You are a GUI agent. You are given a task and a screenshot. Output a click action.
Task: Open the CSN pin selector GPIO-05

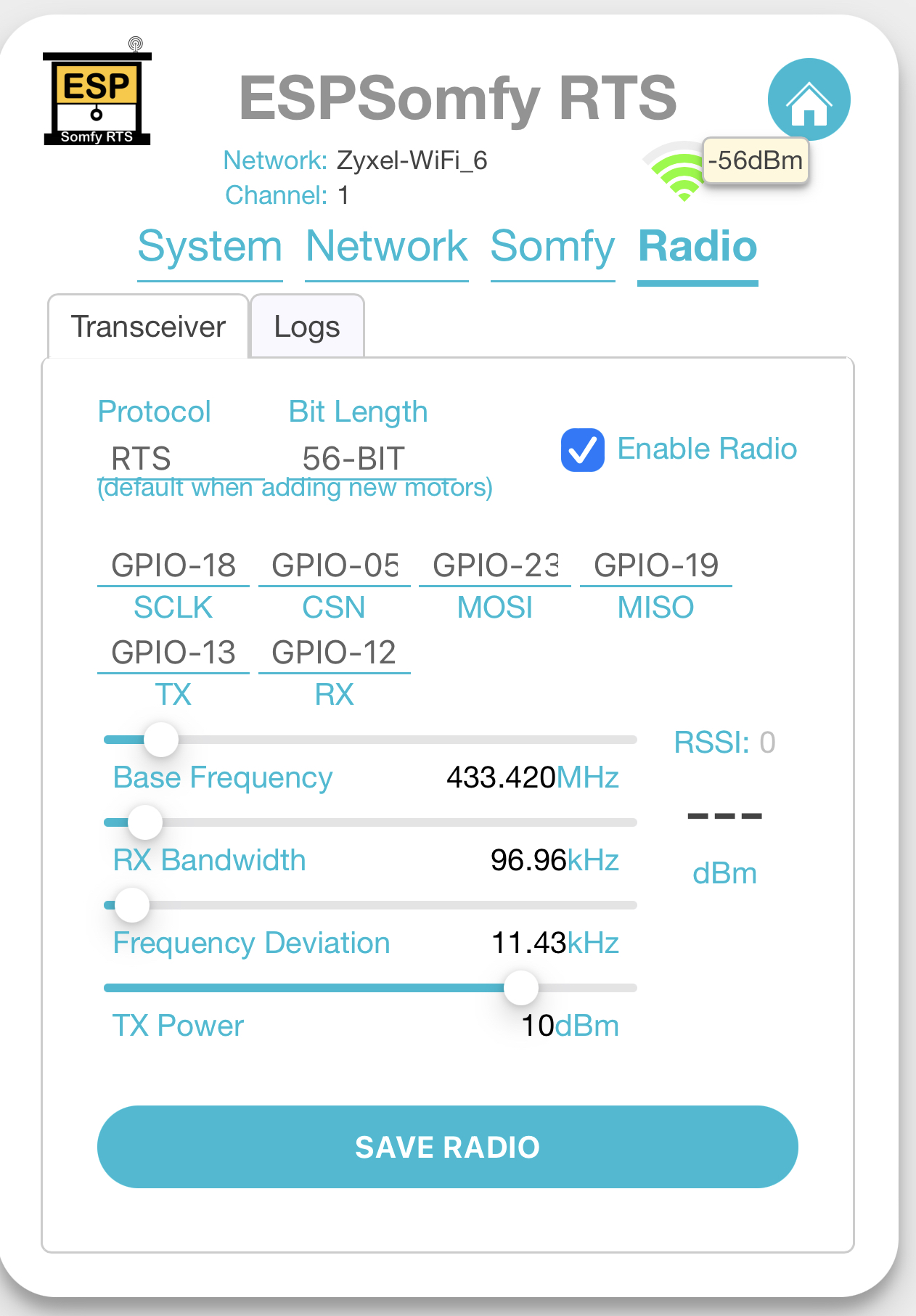point(333,565)
